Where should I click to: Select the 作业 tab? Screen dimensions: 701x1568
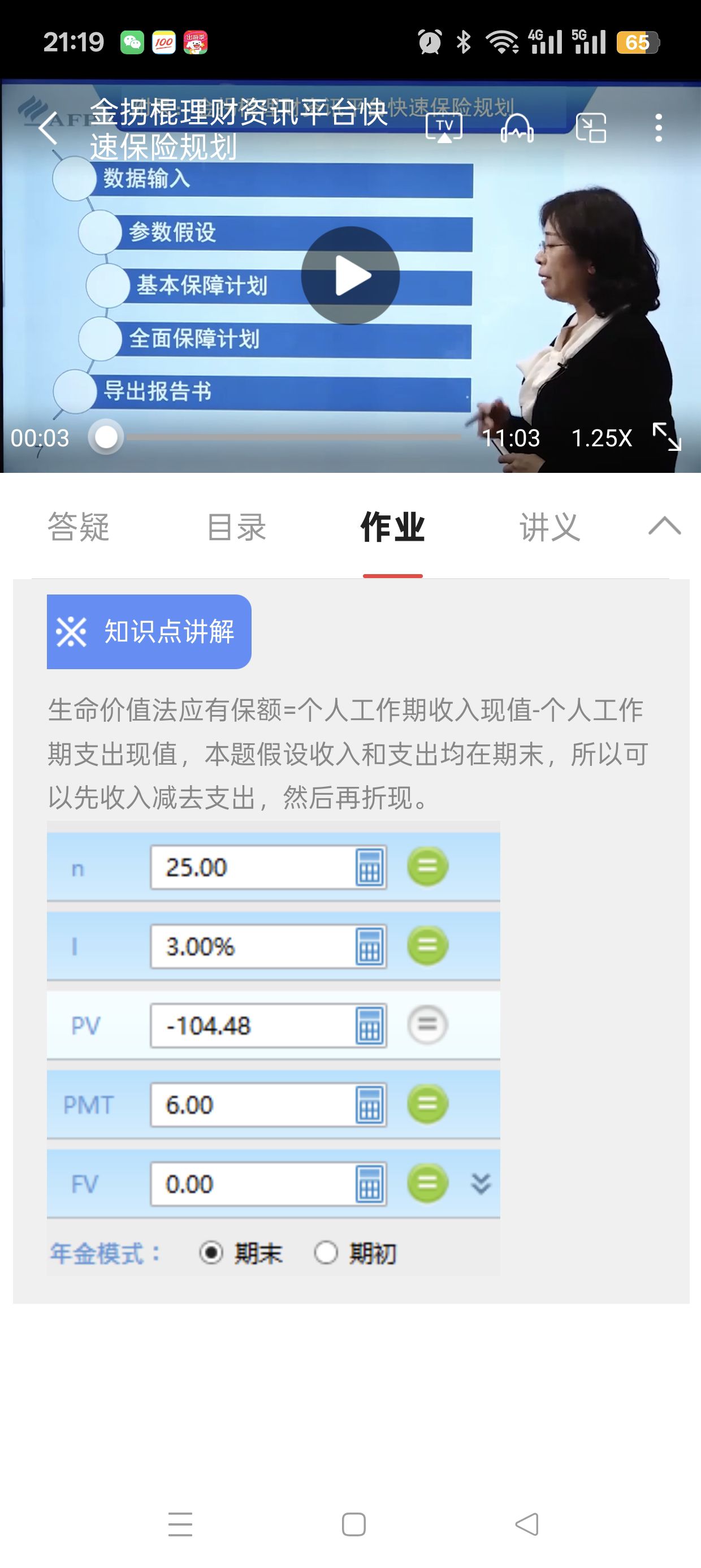pos(392,527)
